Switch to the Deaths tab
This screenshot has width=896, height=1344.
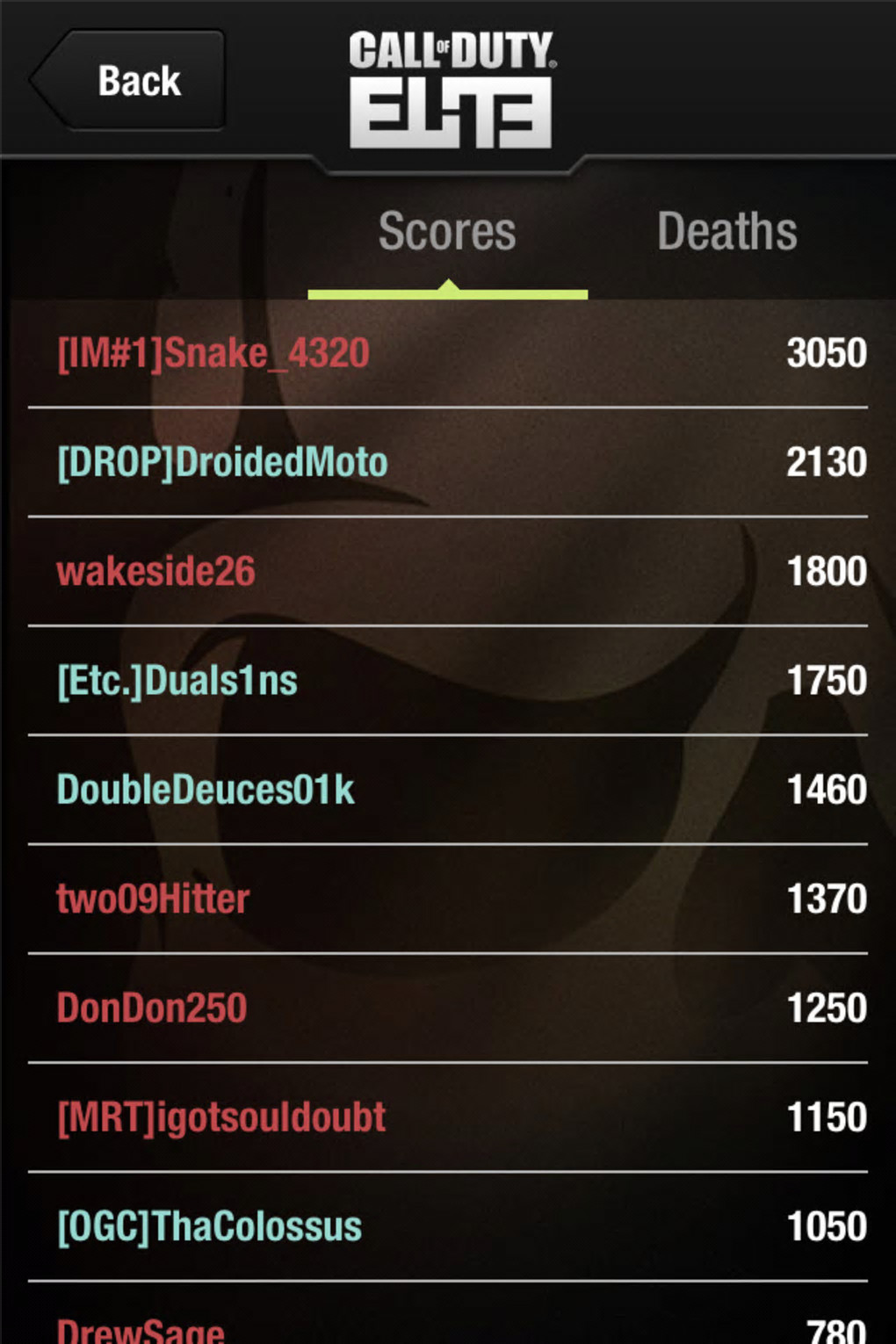[726, 232]
